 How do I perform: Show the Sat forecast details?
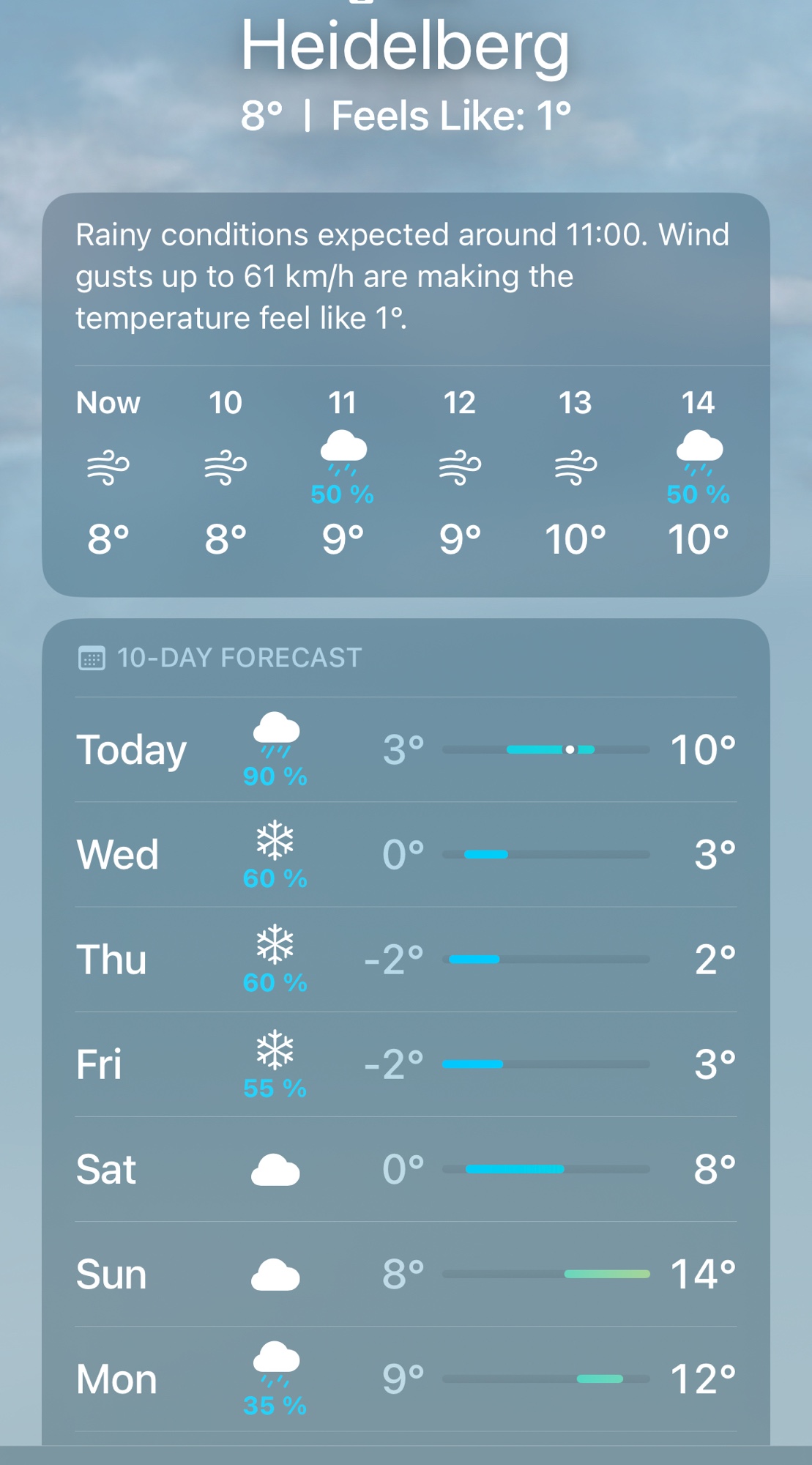[x=406, y=1169]
